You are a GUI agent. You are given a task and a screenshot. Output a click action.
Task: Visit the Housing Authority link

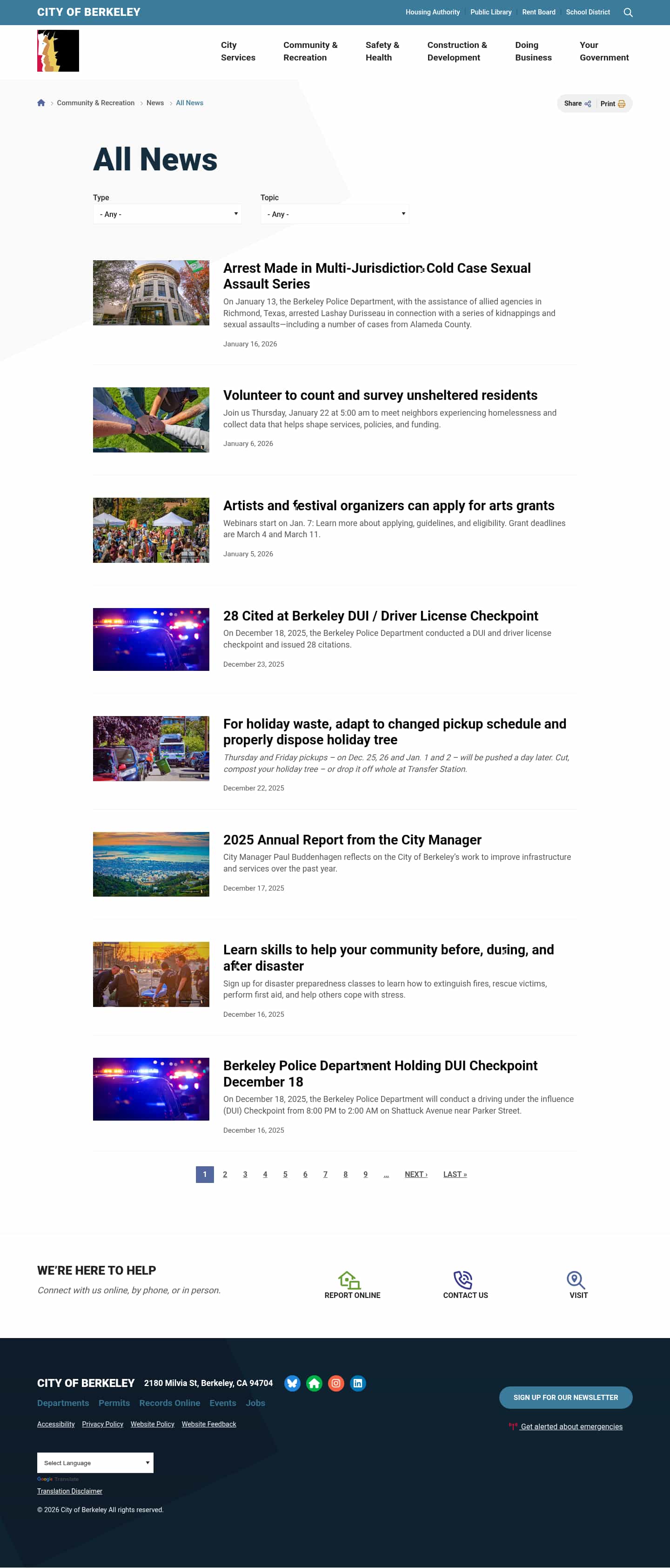[433, 12]
